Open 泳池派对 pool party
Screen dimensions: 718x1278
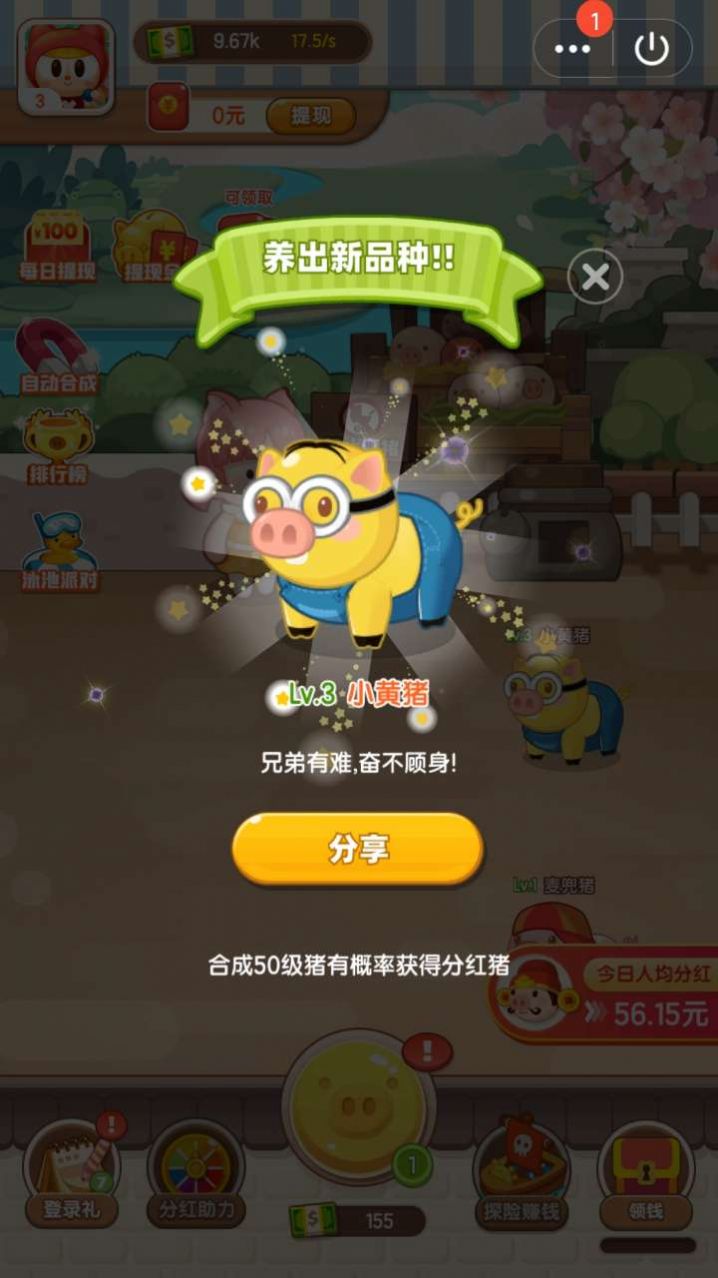[60, 552]
